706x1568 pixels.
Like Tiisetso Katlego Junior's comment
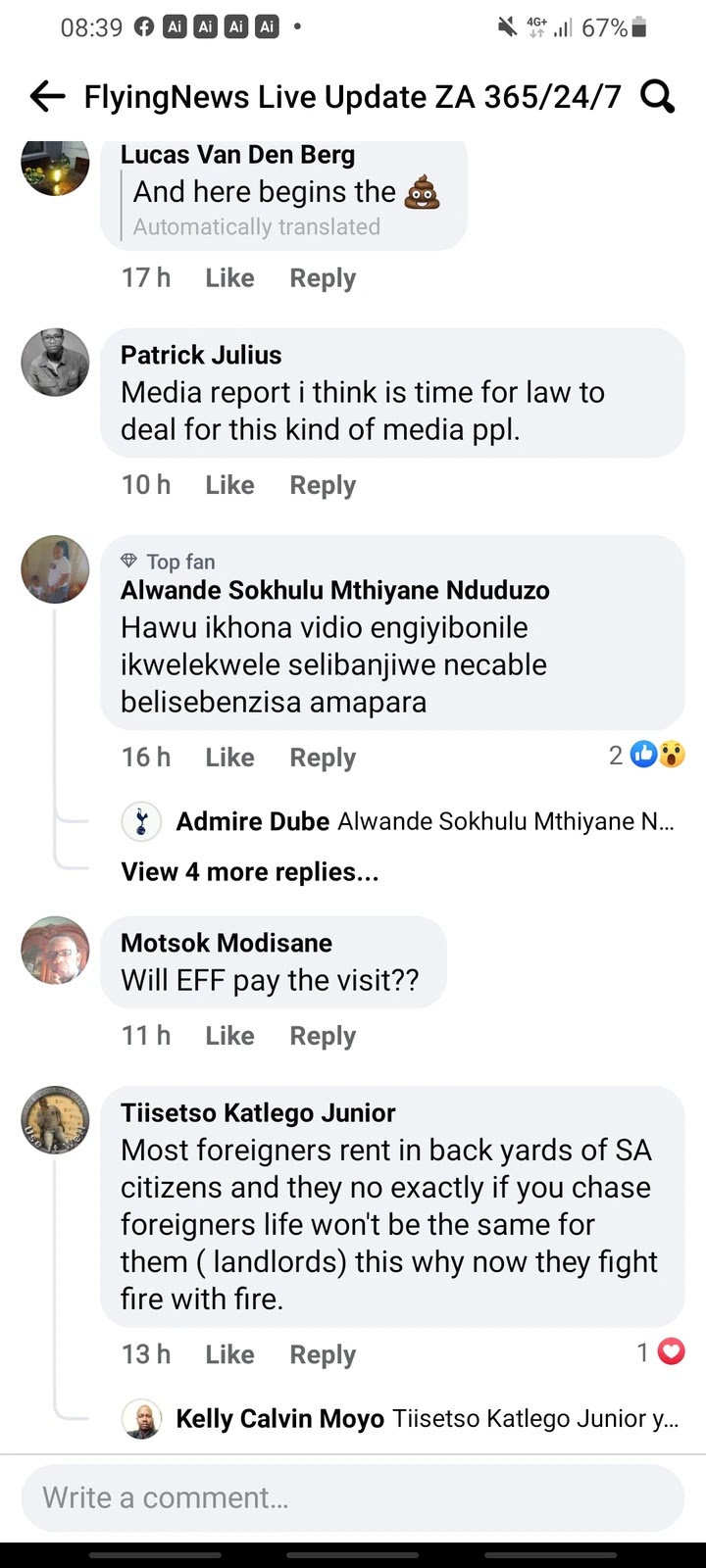pyautogui.click(x=229, y=1354)
